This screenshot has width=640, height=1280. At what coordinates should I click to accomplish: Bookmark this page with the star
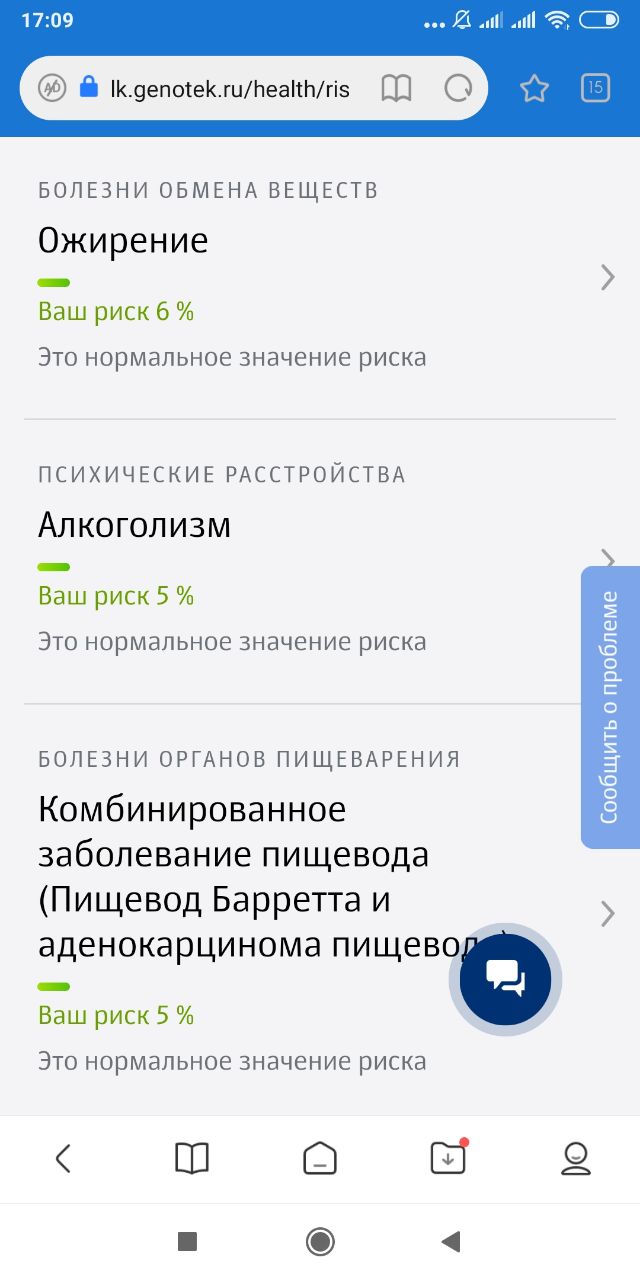(x=534, y=89)
